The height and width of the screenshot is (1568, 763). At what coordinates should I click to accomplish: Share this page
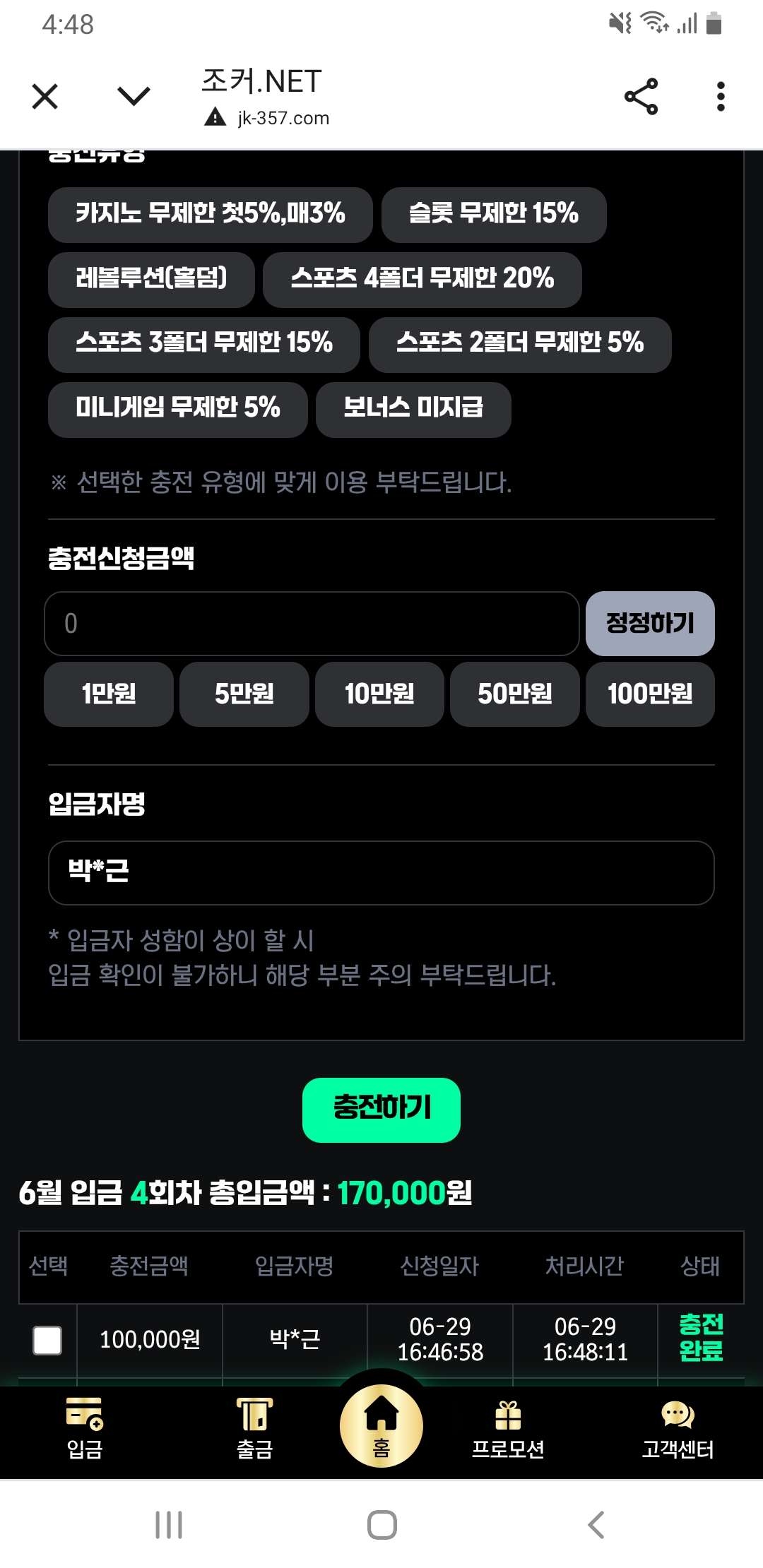641,97
